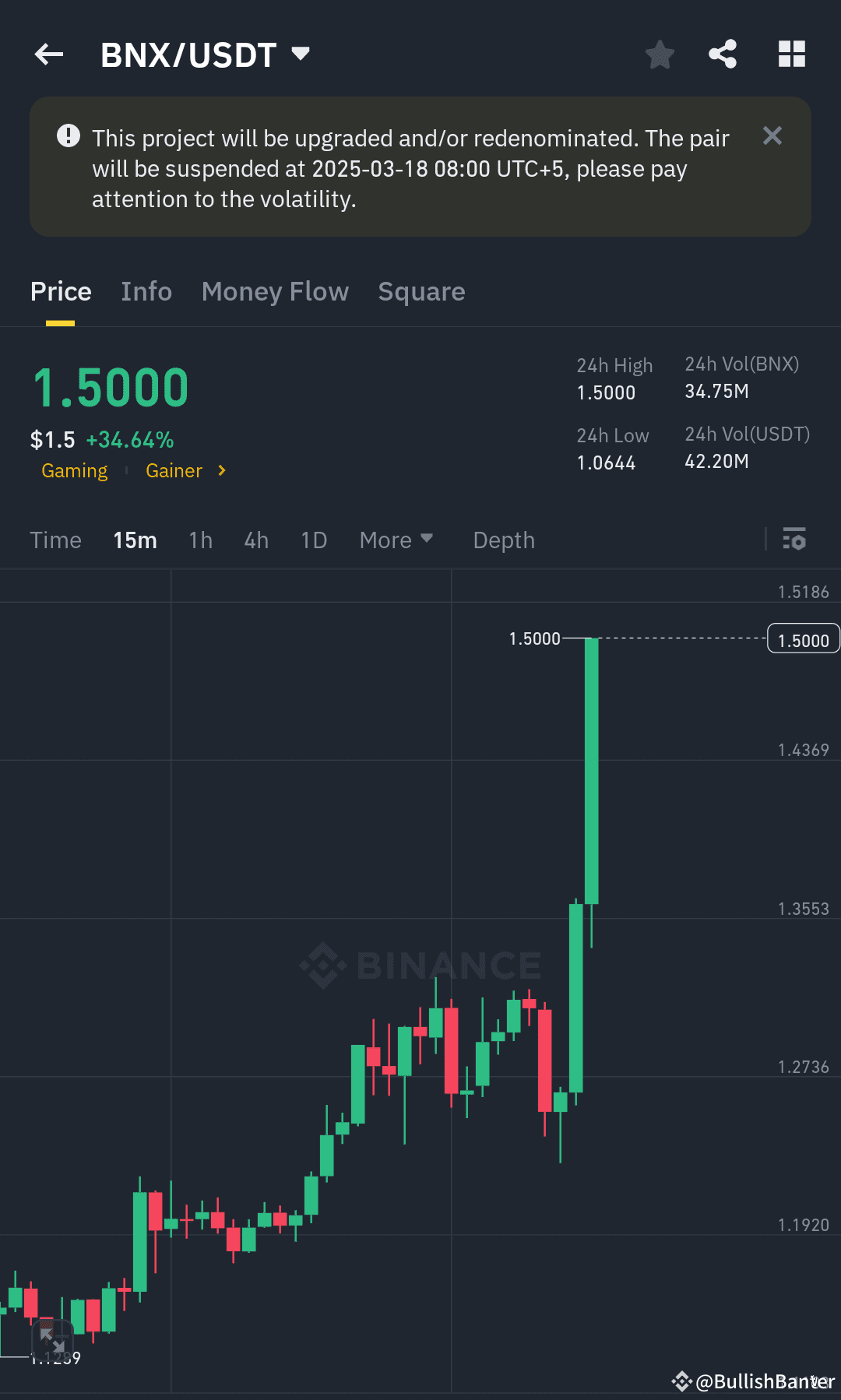
Task: Expand the More timeframe options
Action: pyautogui.click(x=396, y=540)
